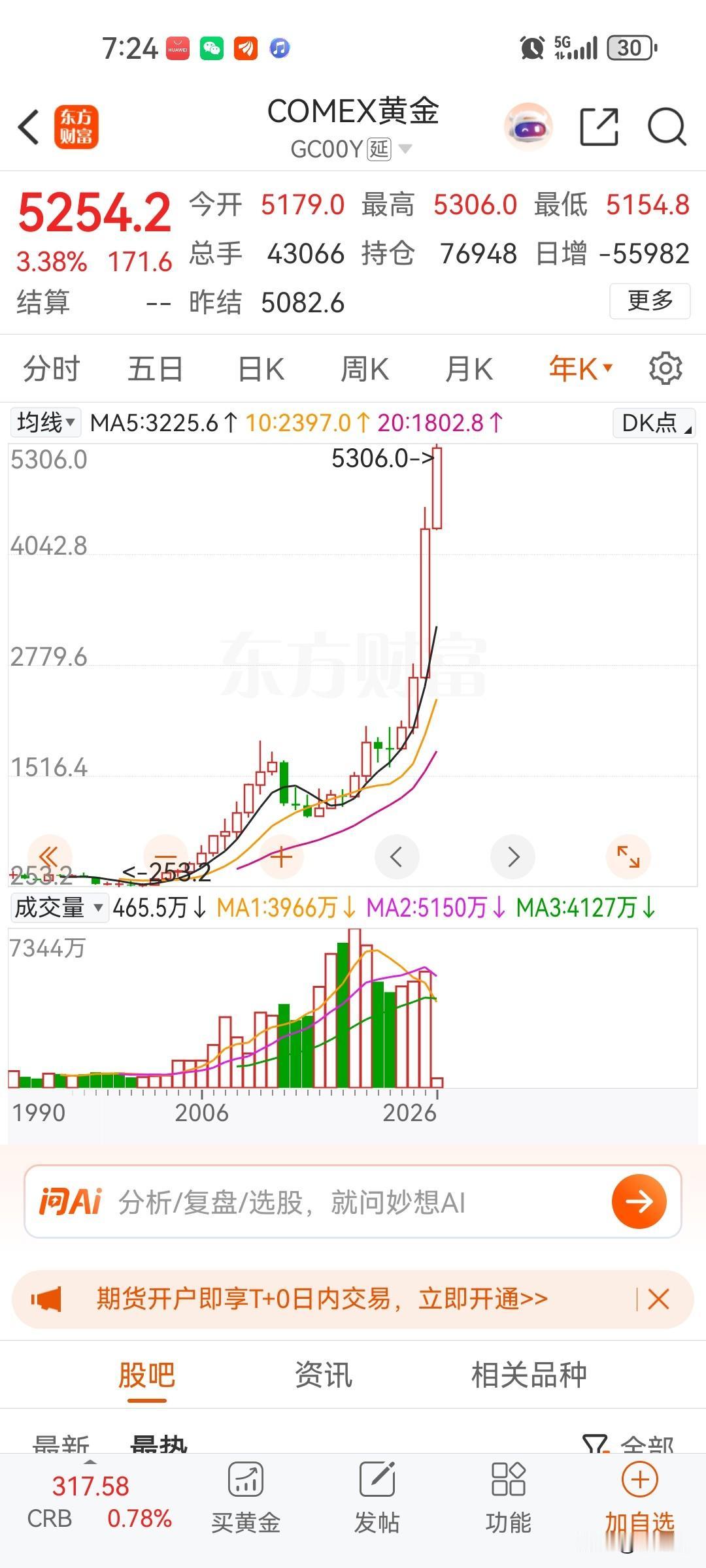The image size is (706, 1568).
Task: Zoom in on chart using the plus icon
Action: pyautogui.click(x=280, y=857)
